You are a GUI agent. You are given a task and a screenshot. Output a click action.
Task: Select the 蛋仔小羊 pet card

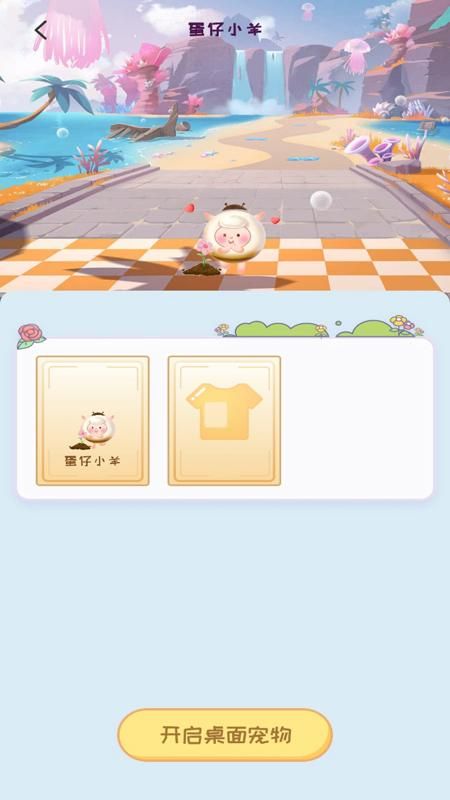point(92,420)
